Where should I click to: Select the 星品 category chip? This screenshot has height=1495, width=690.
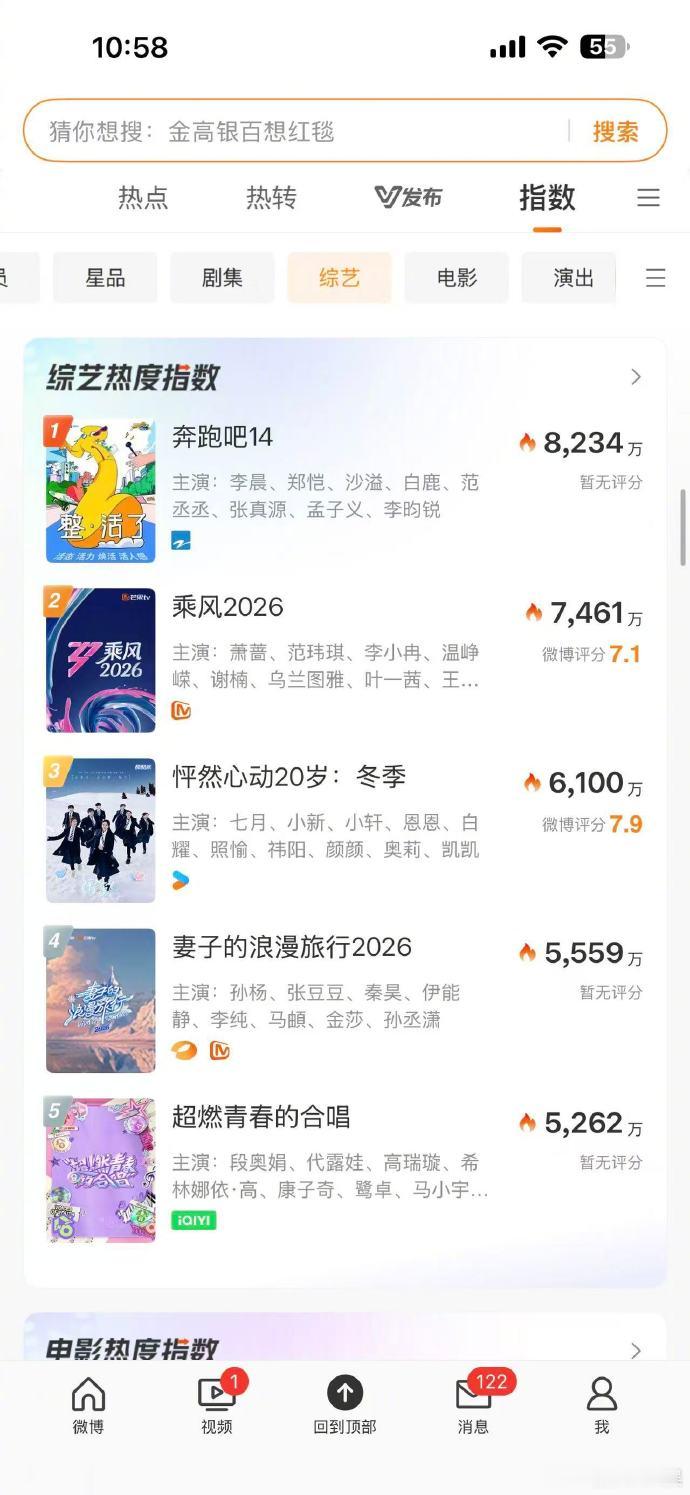coord(105,278)
